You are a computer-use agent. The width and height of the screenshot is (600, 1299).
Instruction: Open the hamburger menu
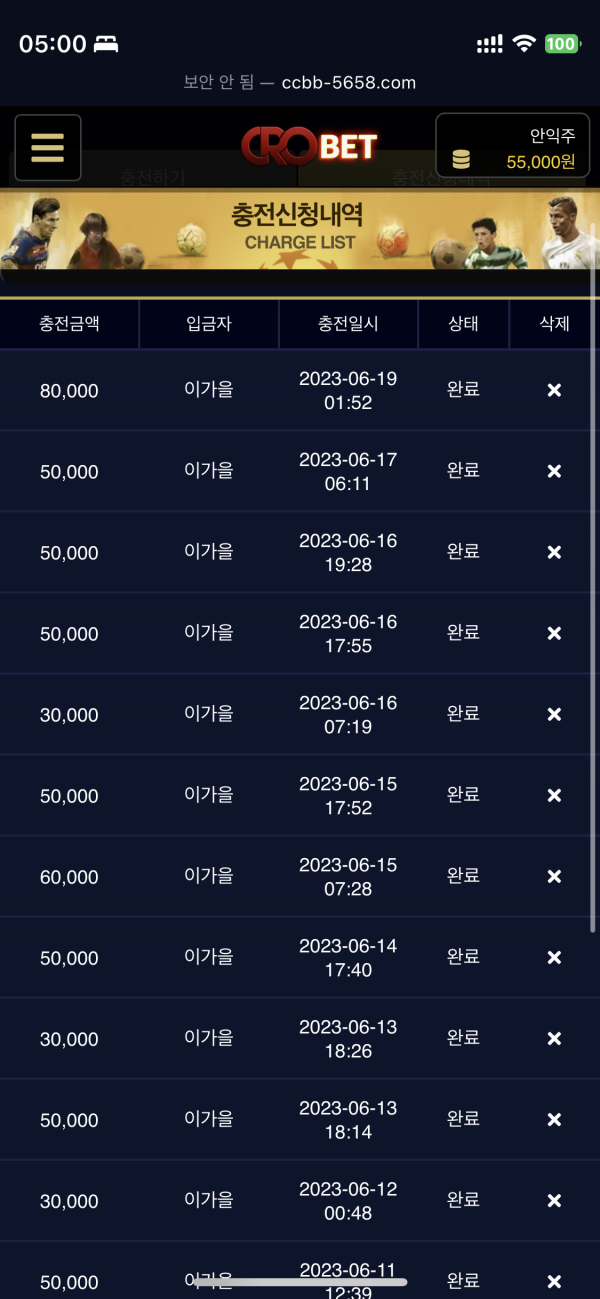point(48,148)
